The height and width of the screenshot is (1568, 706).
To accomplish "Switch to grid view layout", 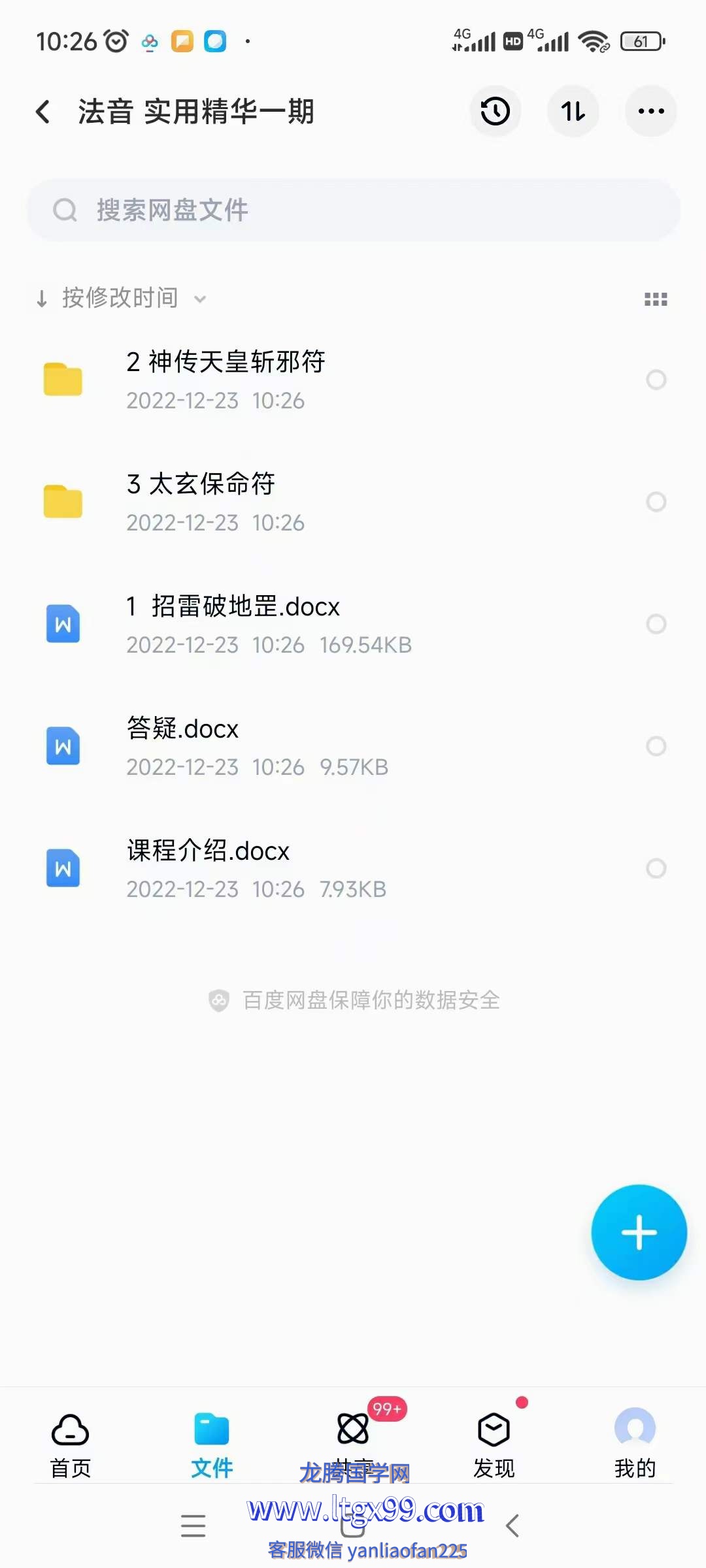I will [x=656, y=299].
